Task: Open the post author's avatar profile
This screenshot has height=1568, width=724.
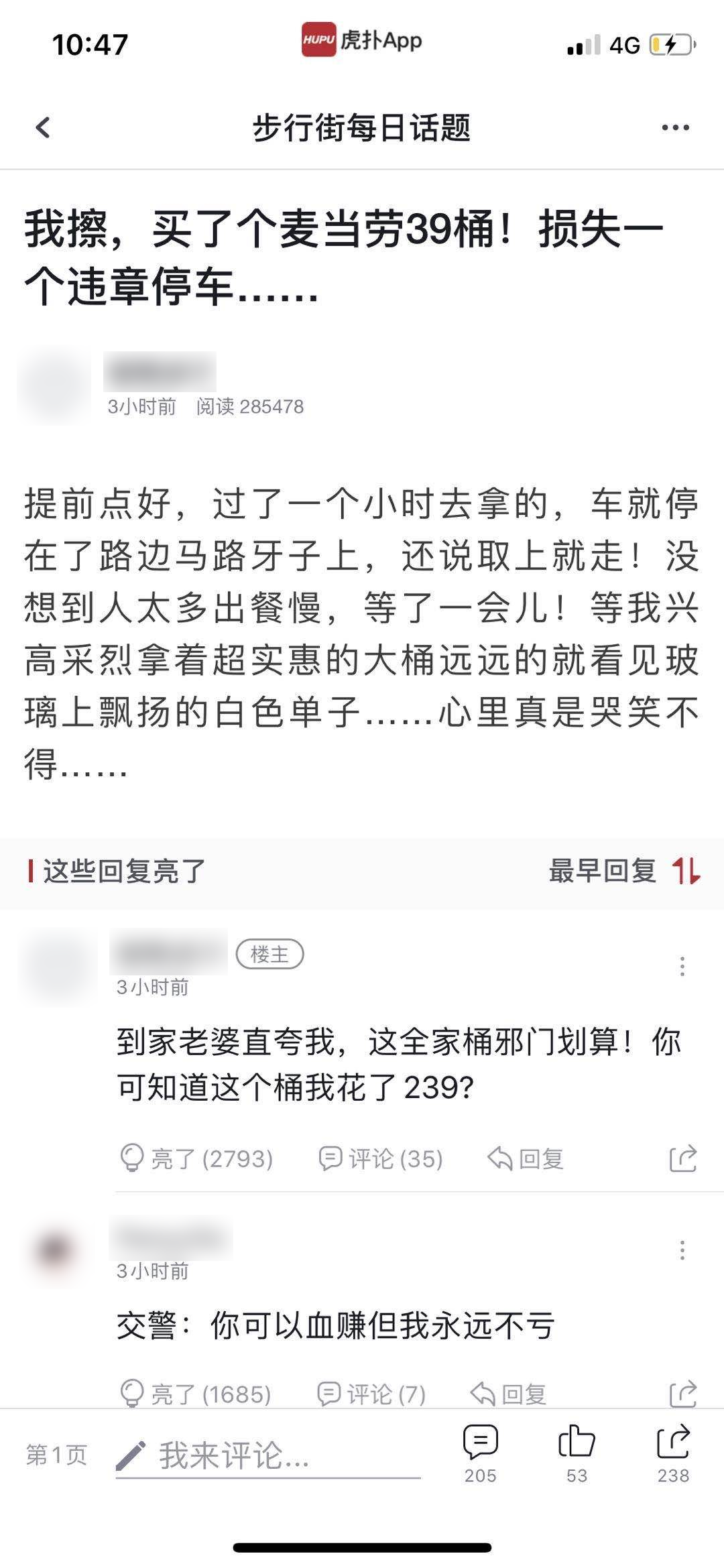Action: point(55,386)
